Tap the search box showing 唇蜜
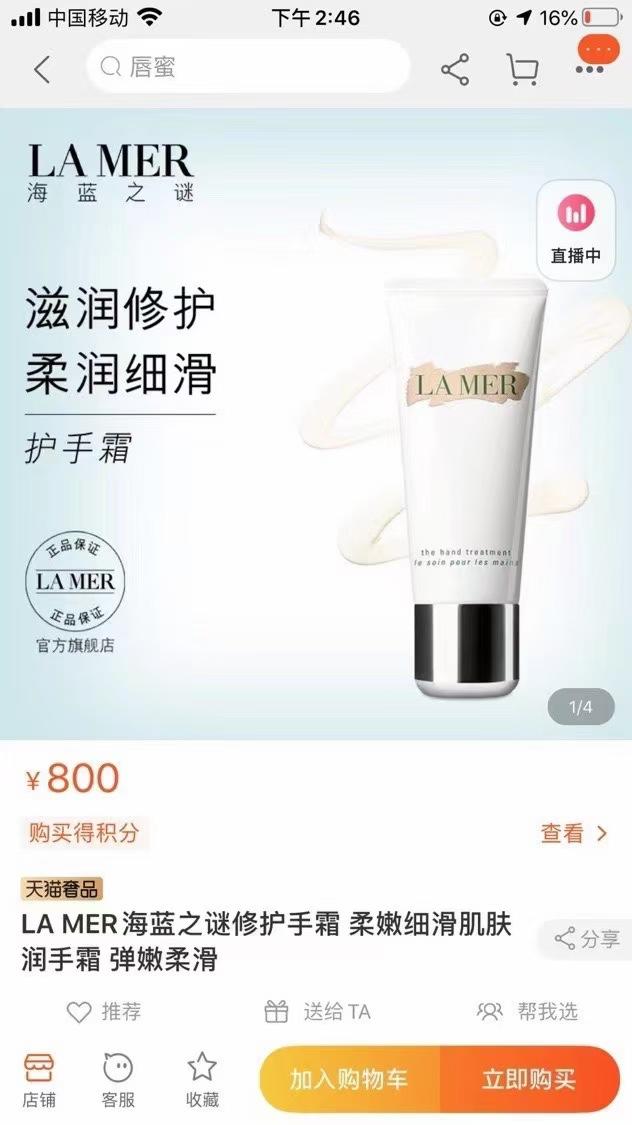Viewport: 632px width, 1125px height. 248,67
